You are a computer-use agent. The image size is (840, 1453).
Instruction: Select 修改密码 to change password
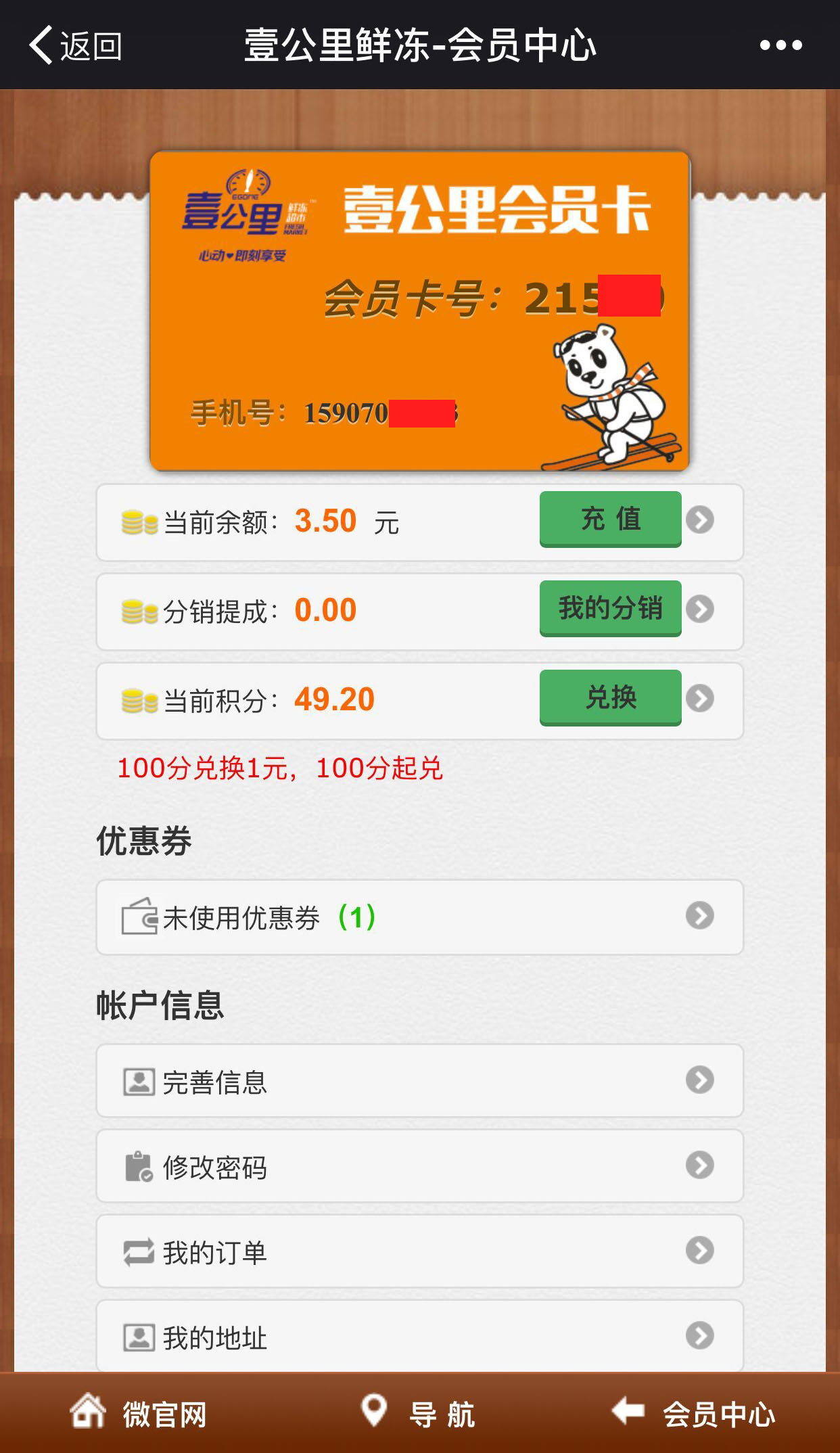(419, 1166)
